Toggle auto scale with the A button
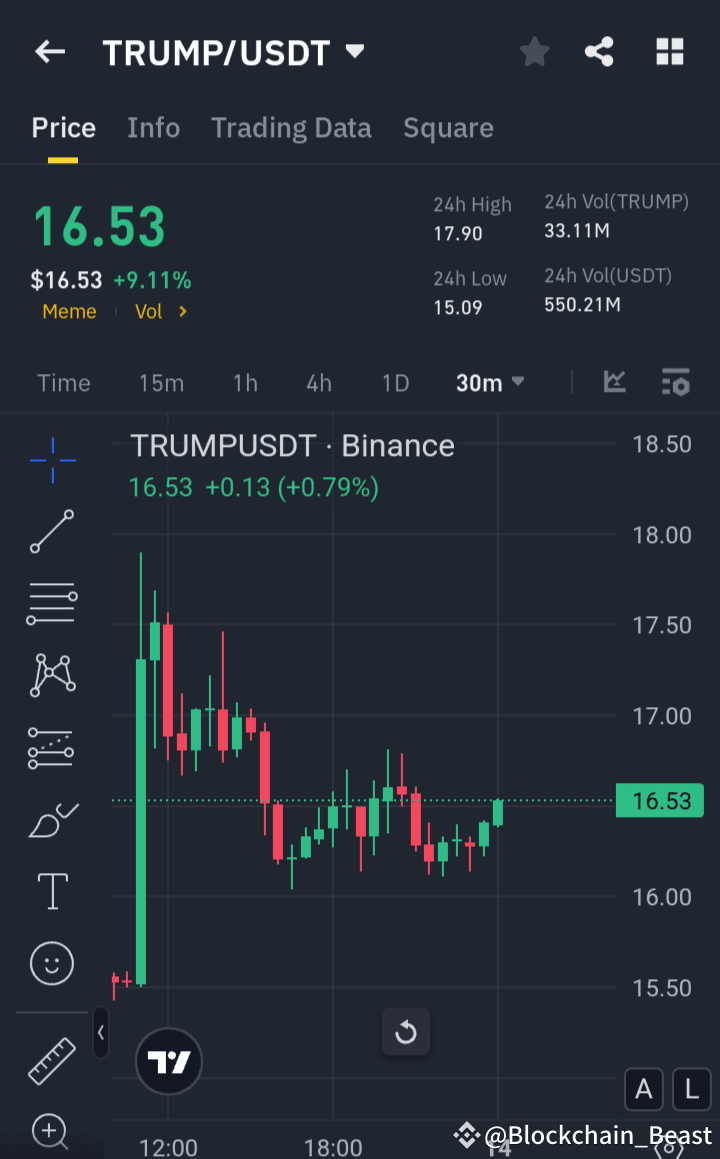The image size is (720, 1159). click(x=644, y=1090)
